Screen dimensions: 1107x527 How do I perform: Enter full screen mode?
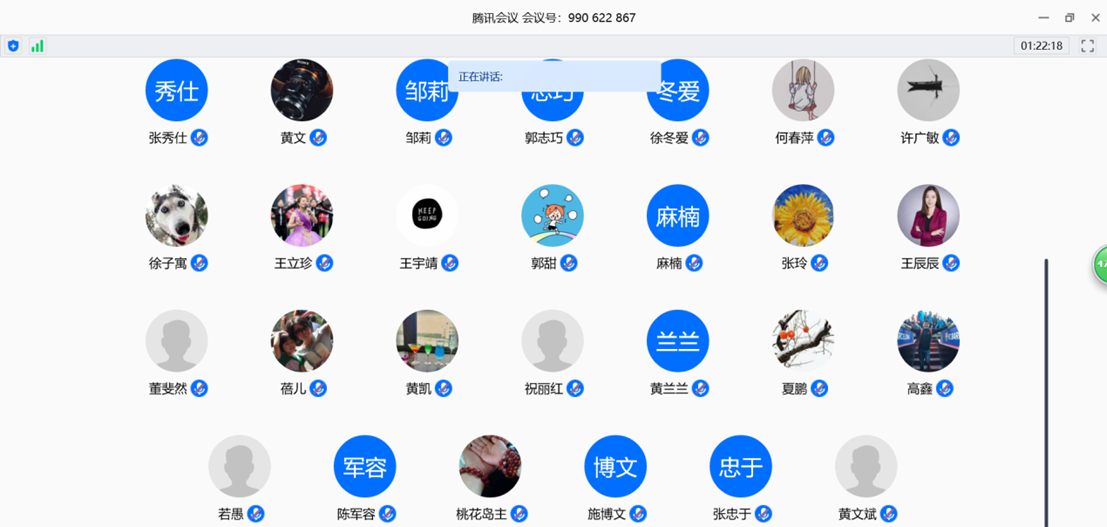1087,46
